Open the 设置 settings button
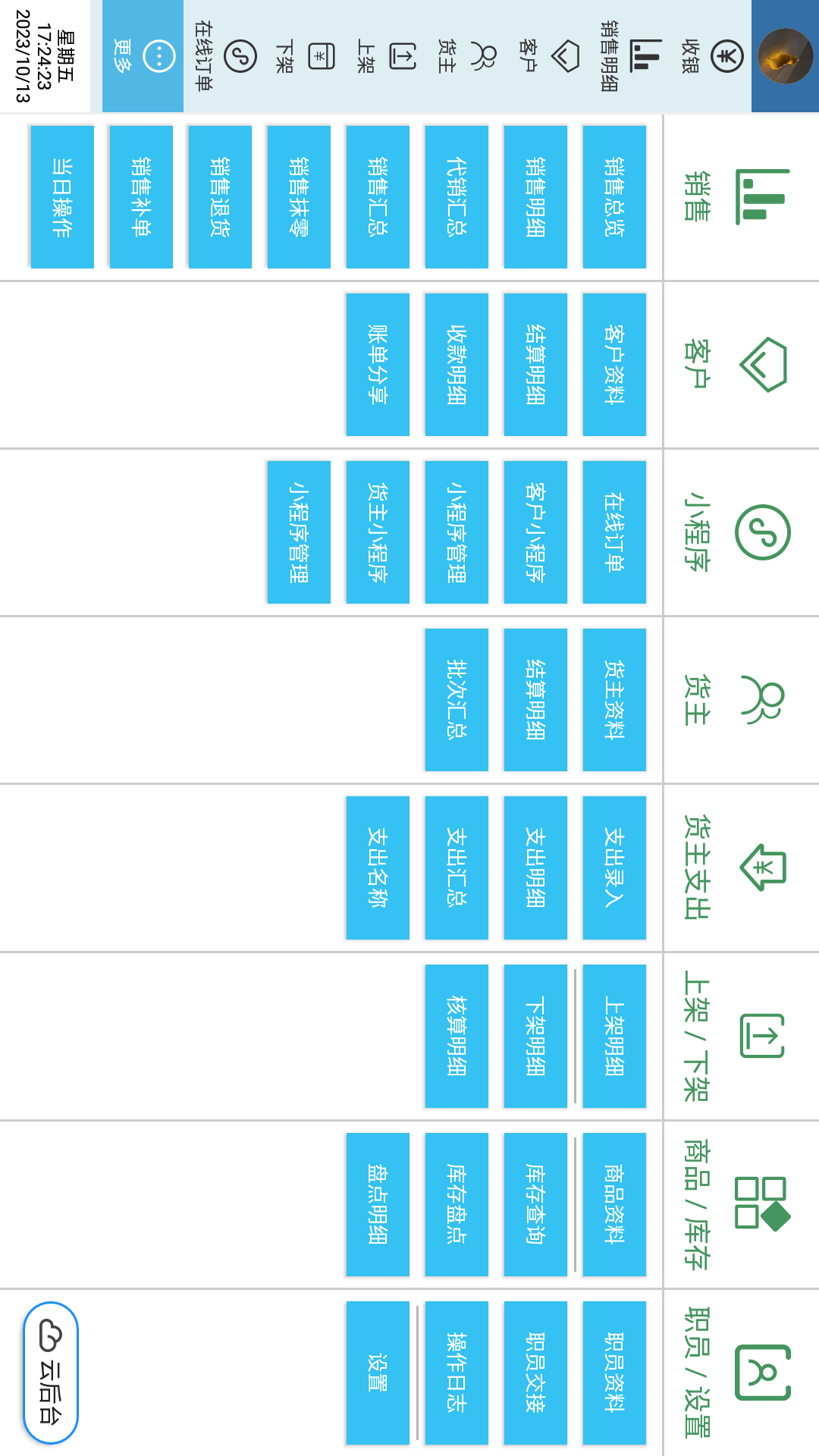 [x=378, y=1373]
